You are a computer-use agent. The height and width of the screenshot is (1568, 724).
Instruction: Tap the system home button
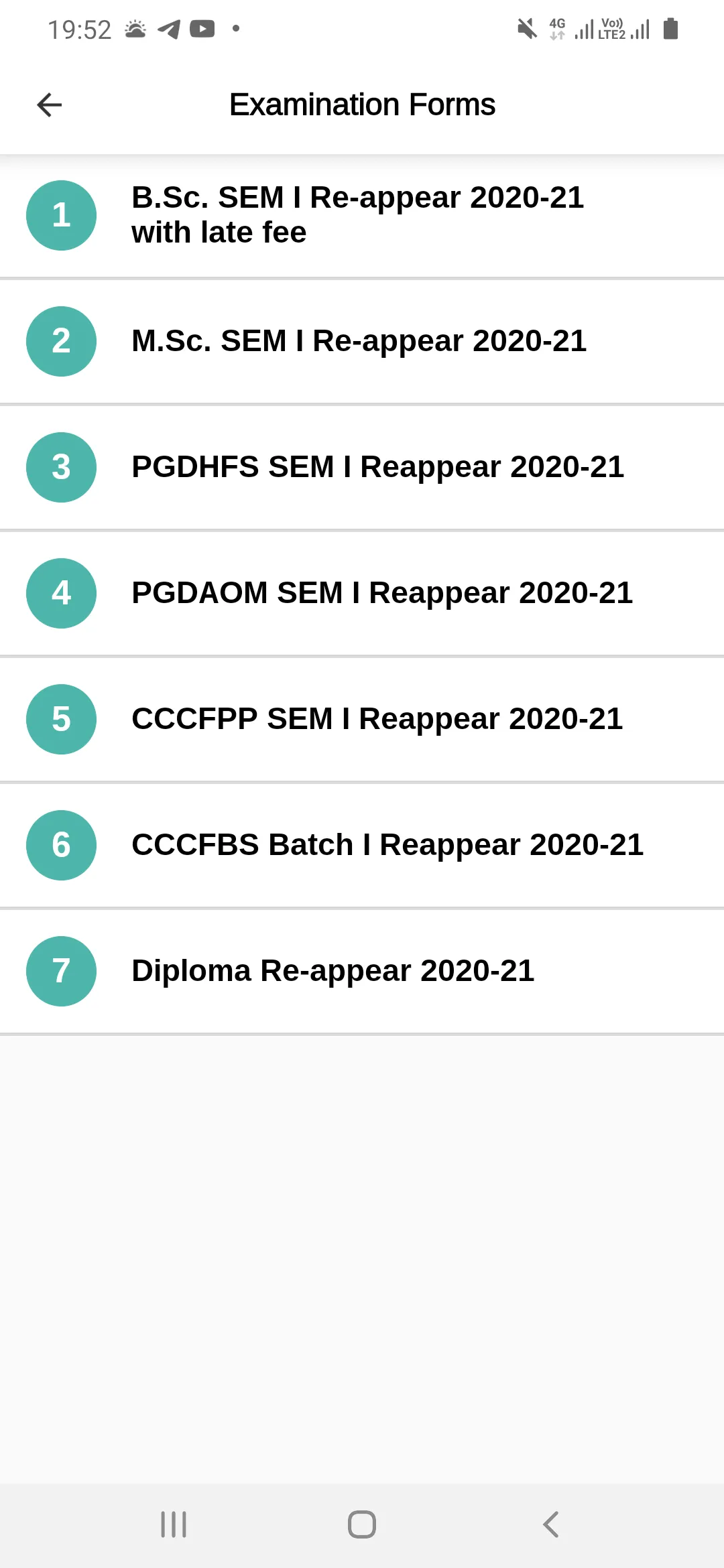pos(362,1524)
